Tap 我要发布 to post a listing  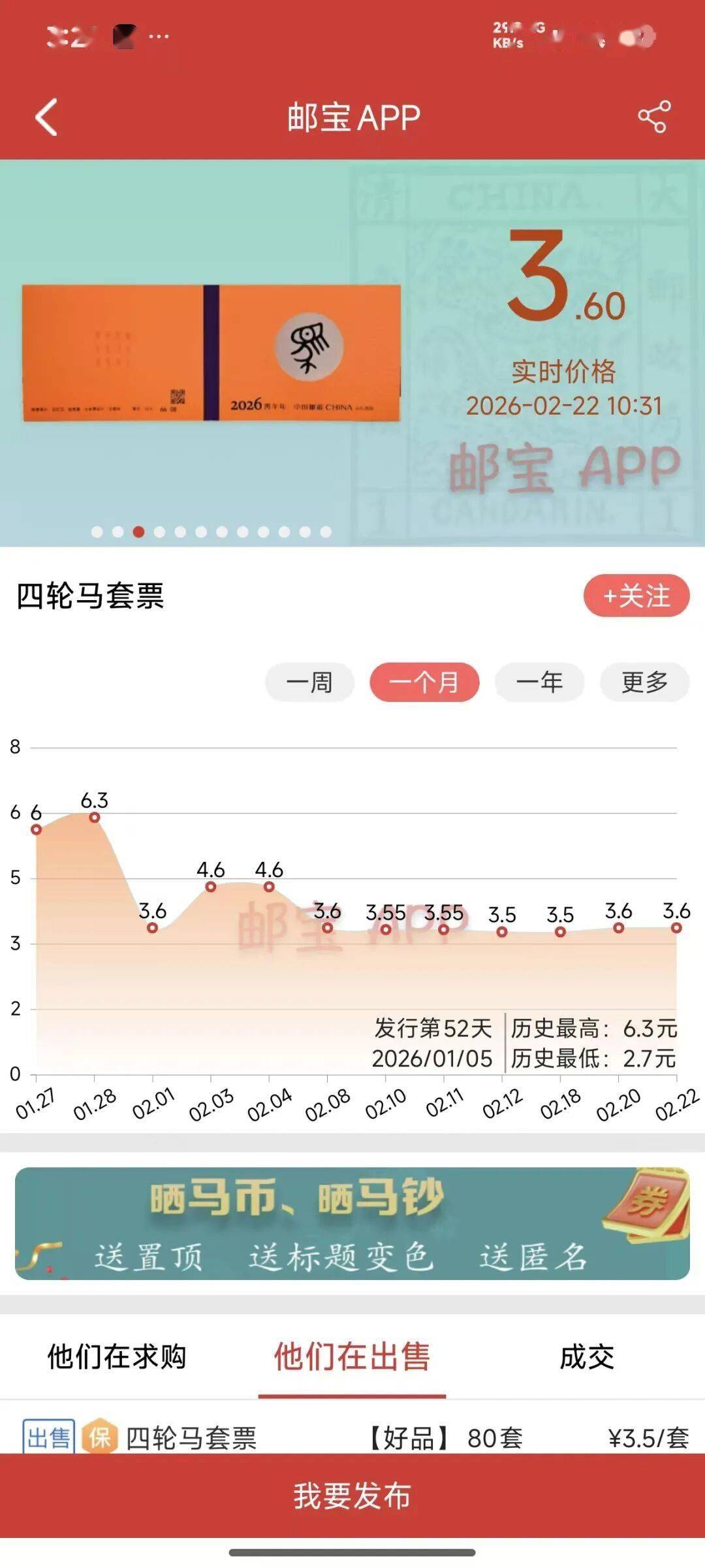(352, 1496)
